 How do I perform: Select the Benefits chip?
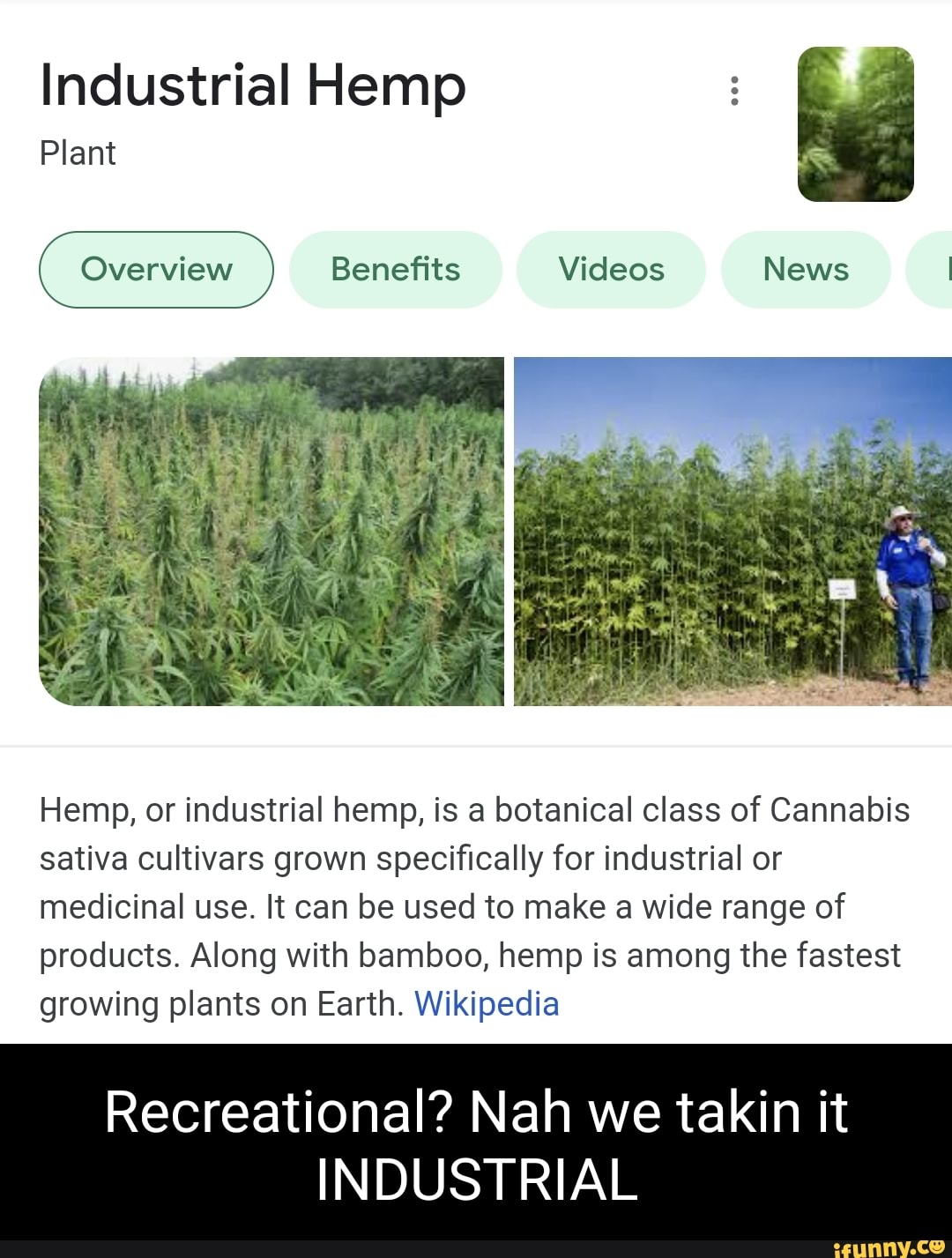395,270
